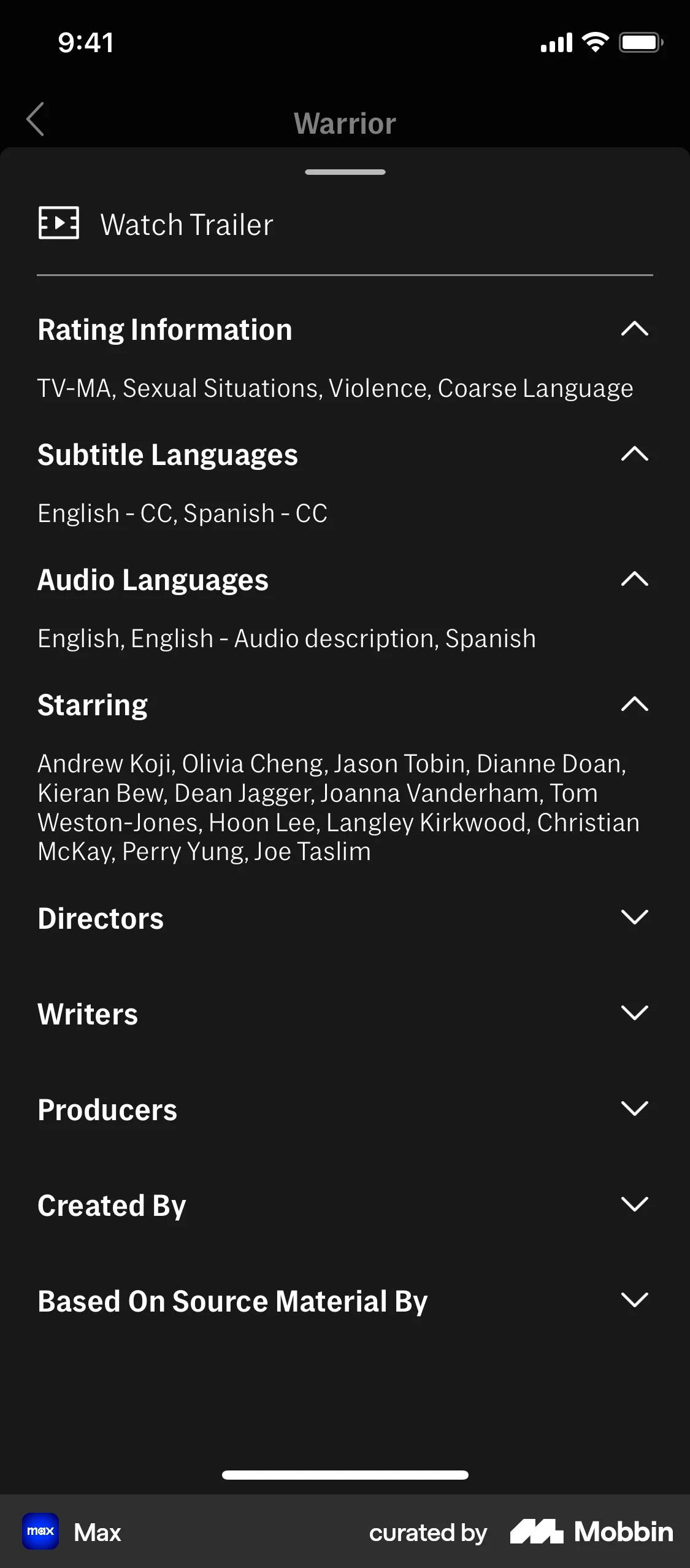Expand the Producers section
Viewport: 690px width, 1568px height.
(x=635, y=1110)
